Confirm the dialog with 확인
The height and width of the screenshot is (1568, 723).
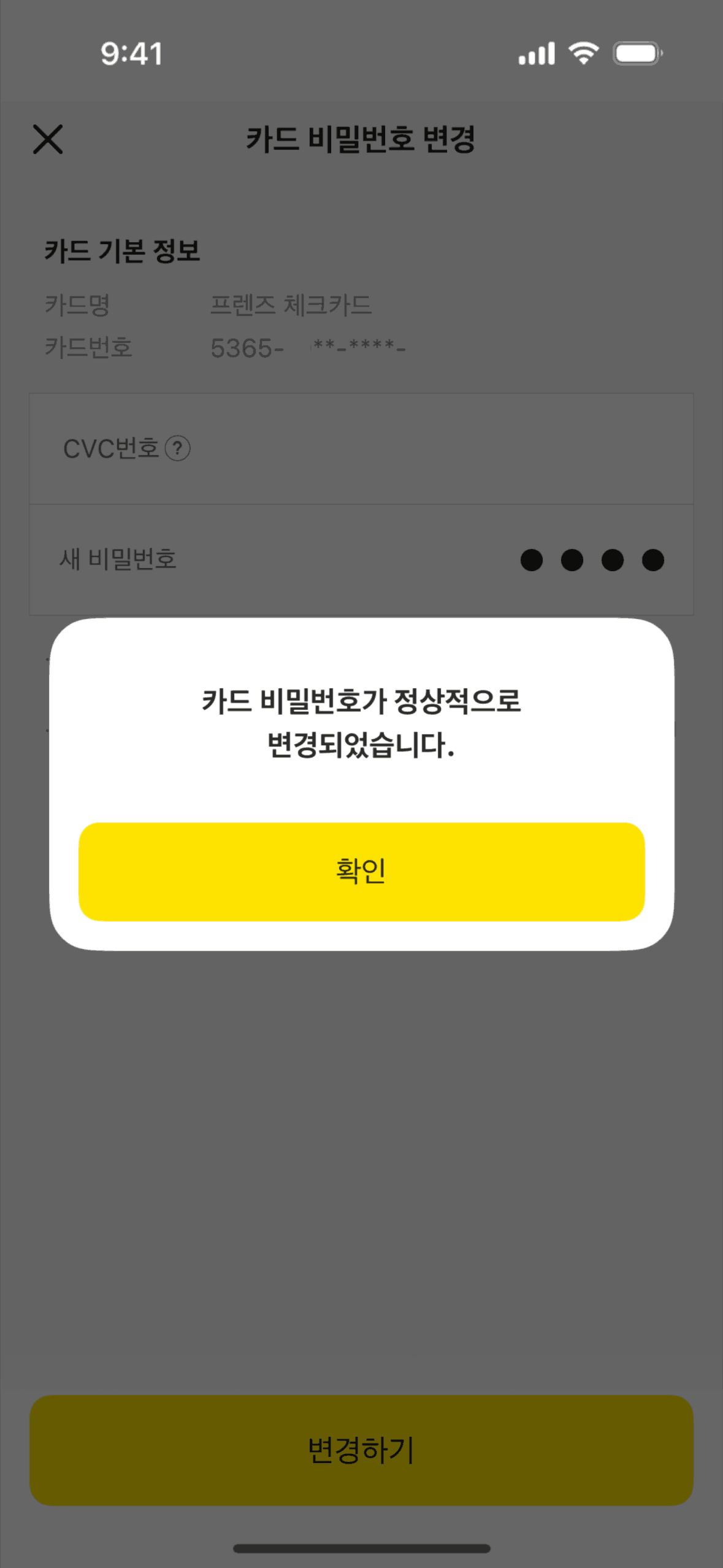361,871
